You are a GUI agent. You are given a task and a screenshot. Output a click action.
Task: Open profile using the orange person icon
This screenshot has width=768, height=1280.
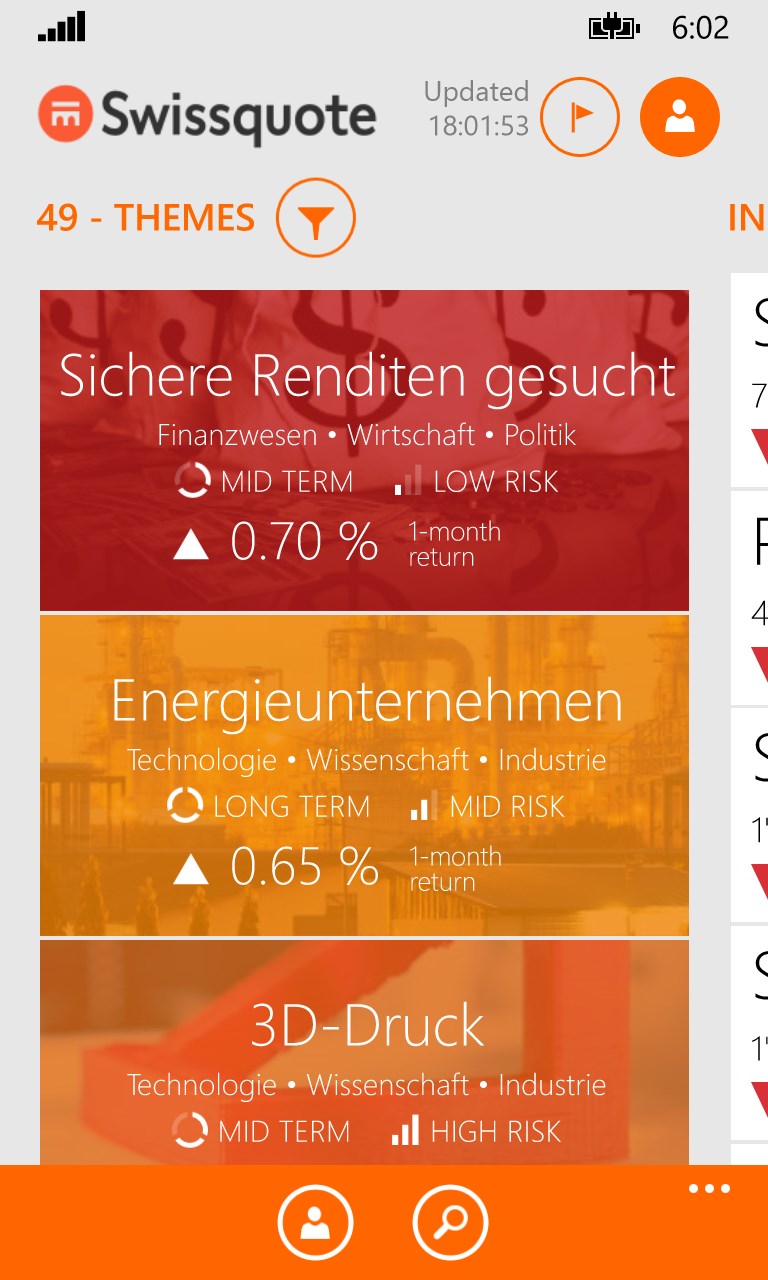coord(679,117)
